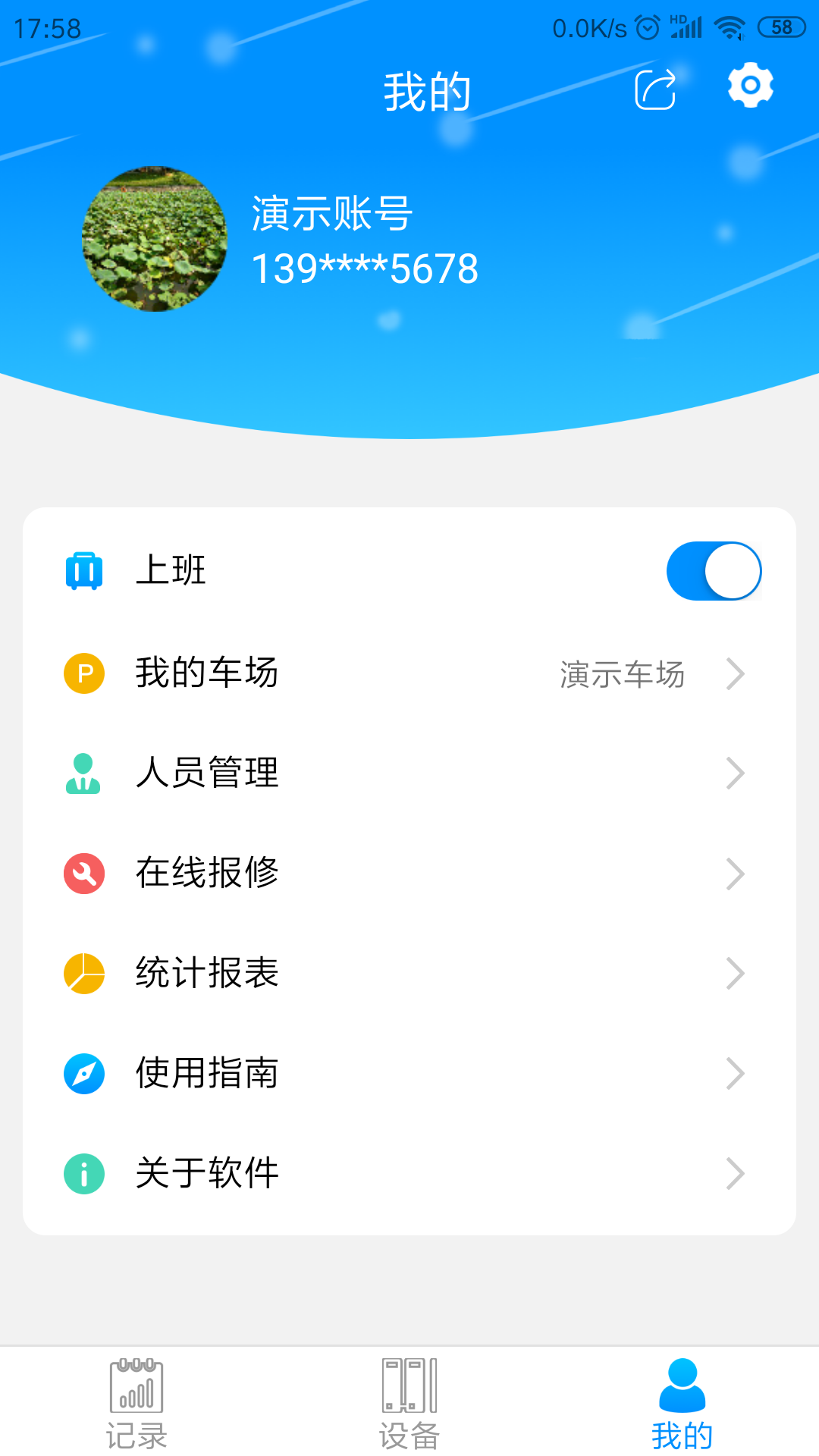
Task: Click the briefcase icon next to 上班
Action: (84, 571)
